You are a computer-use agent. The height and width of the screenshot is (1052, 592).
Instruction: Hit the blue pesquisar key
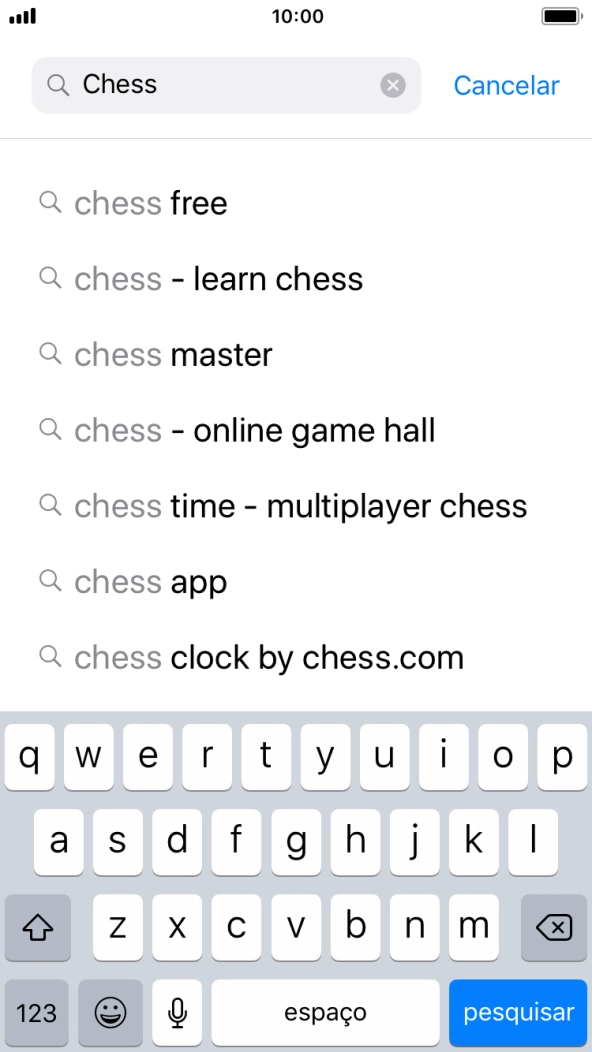point(518,1012)
